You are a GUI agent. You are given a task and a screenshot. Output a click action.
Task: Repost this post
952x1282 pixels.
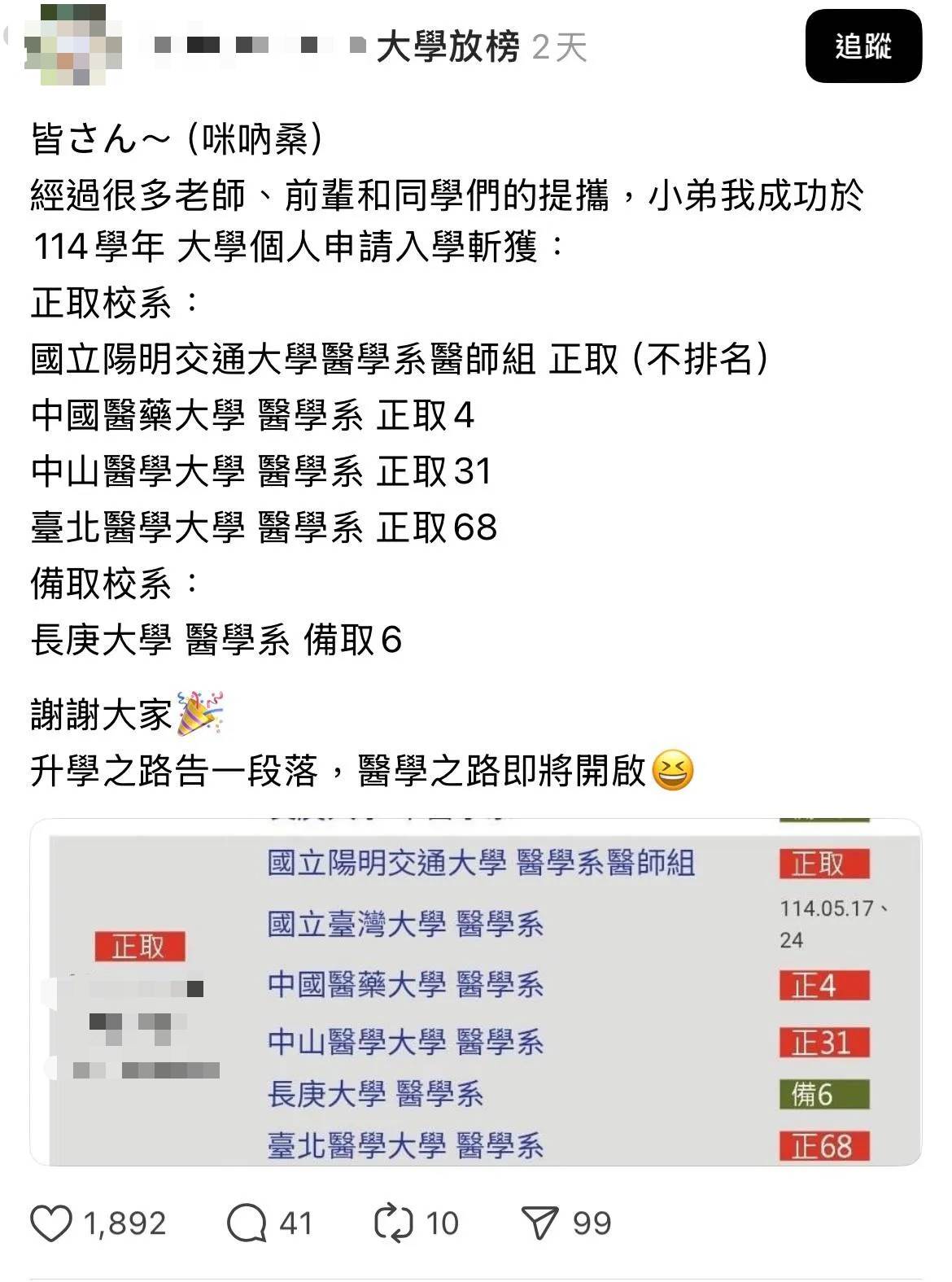pyautogui.click(x=394, y=1223)
